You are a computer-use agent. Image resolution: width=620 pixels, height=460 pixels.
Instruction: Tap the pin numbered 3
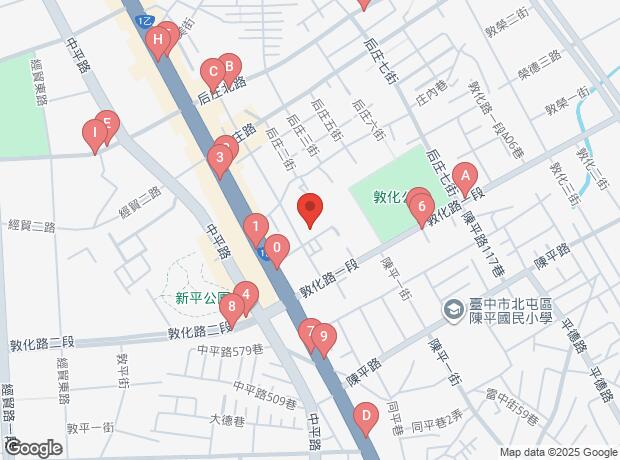(x=220, y=157)
